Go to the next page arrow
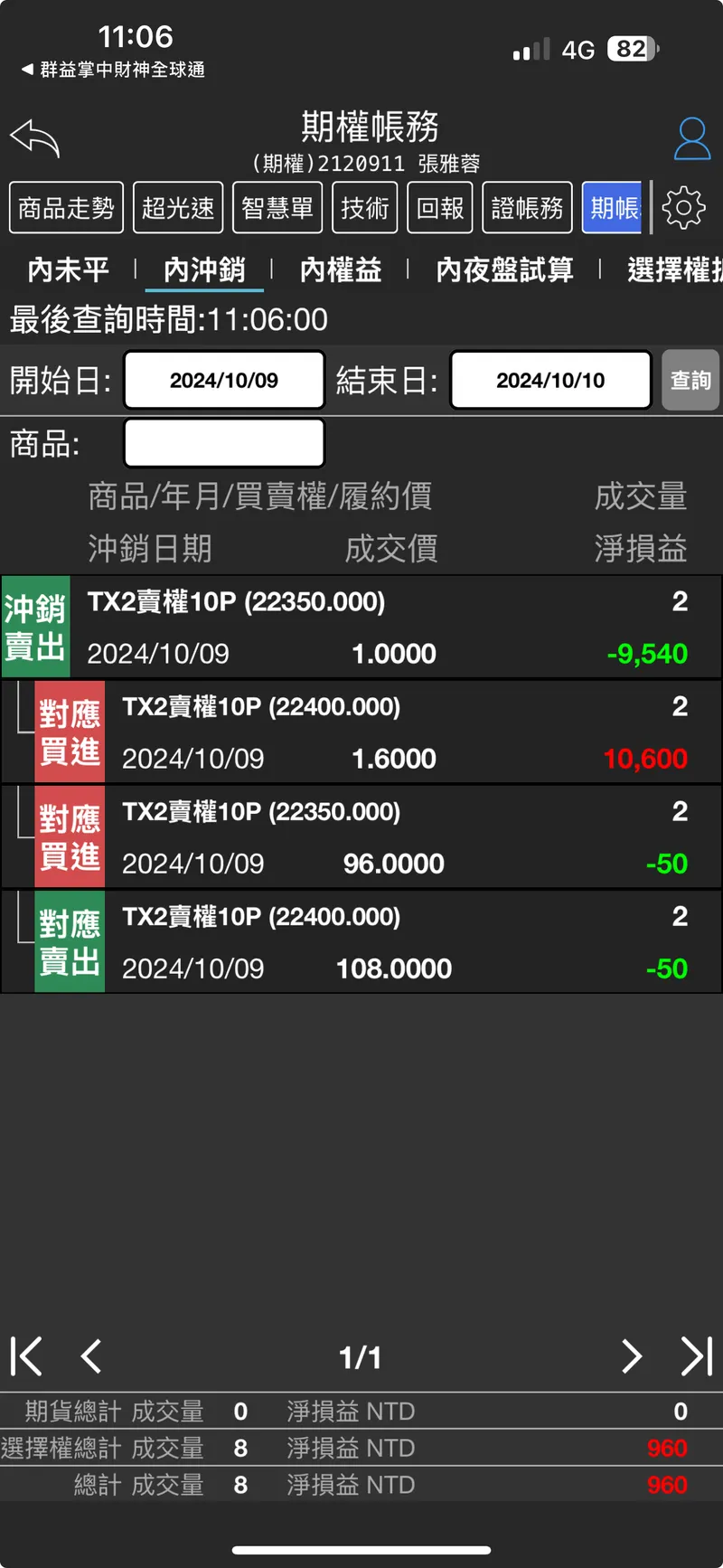This screenshot has width=723, height=1568. pos(632,1356)
